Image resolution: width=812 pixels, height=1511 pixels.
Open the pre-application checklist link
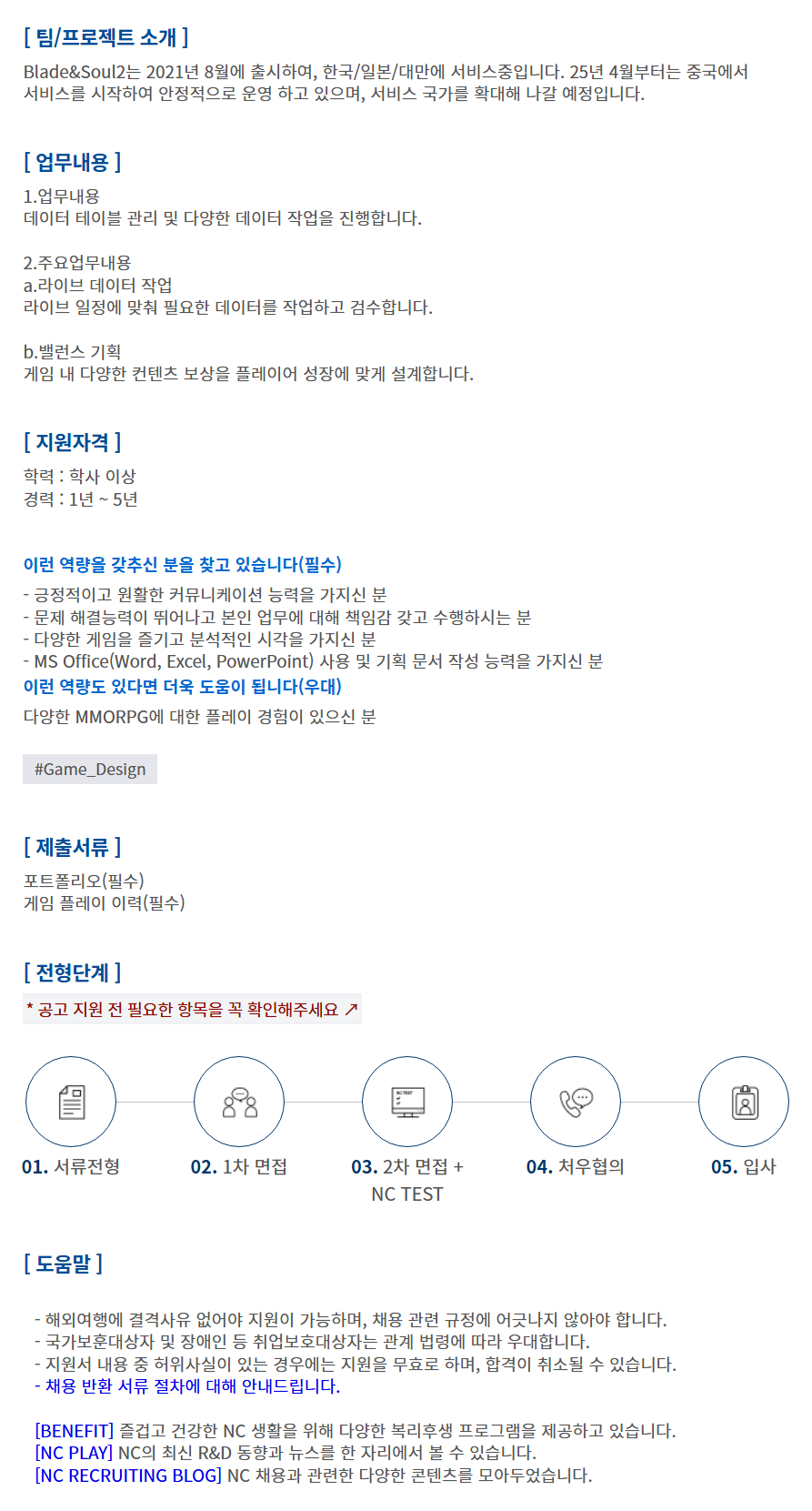point(192,1009)
